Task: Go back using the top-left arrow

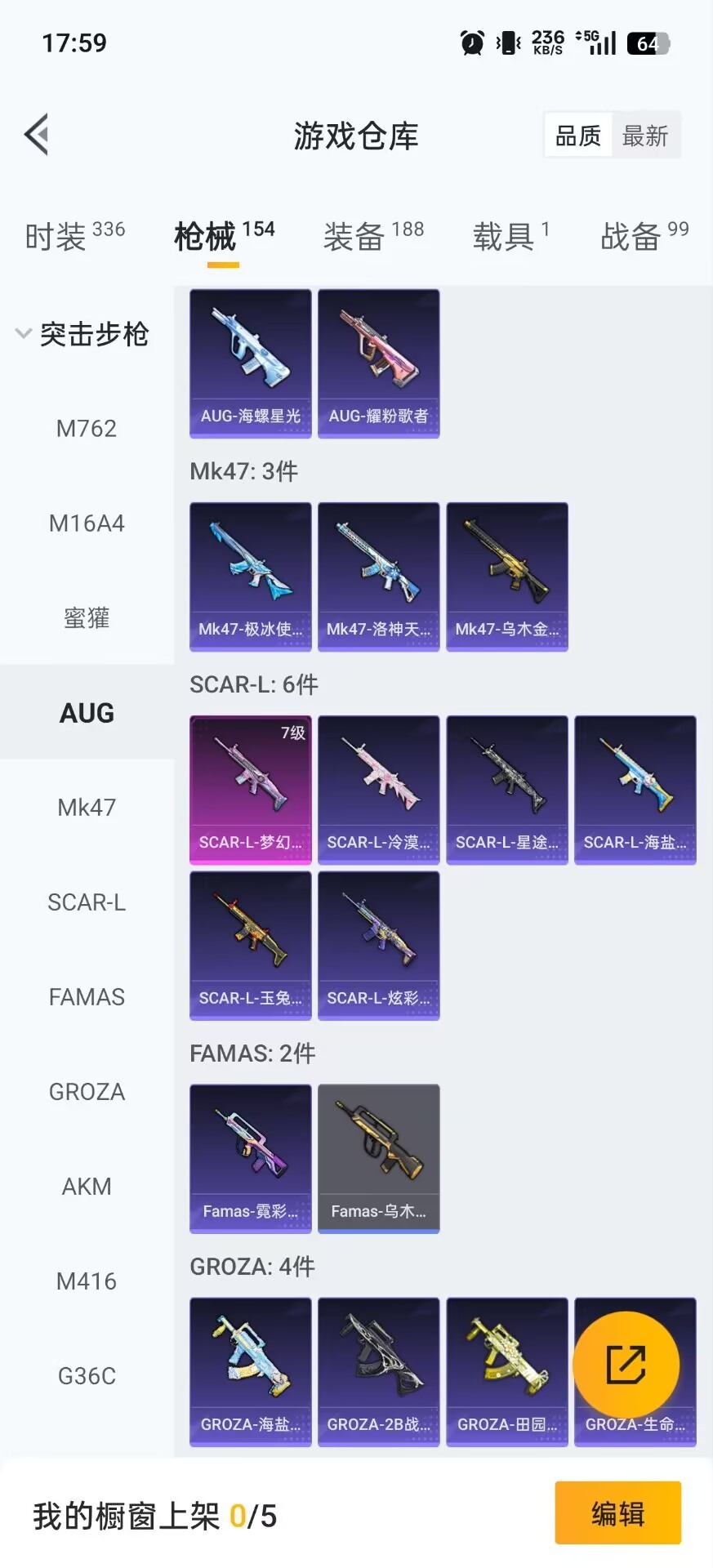Action: tap(37, 135)
